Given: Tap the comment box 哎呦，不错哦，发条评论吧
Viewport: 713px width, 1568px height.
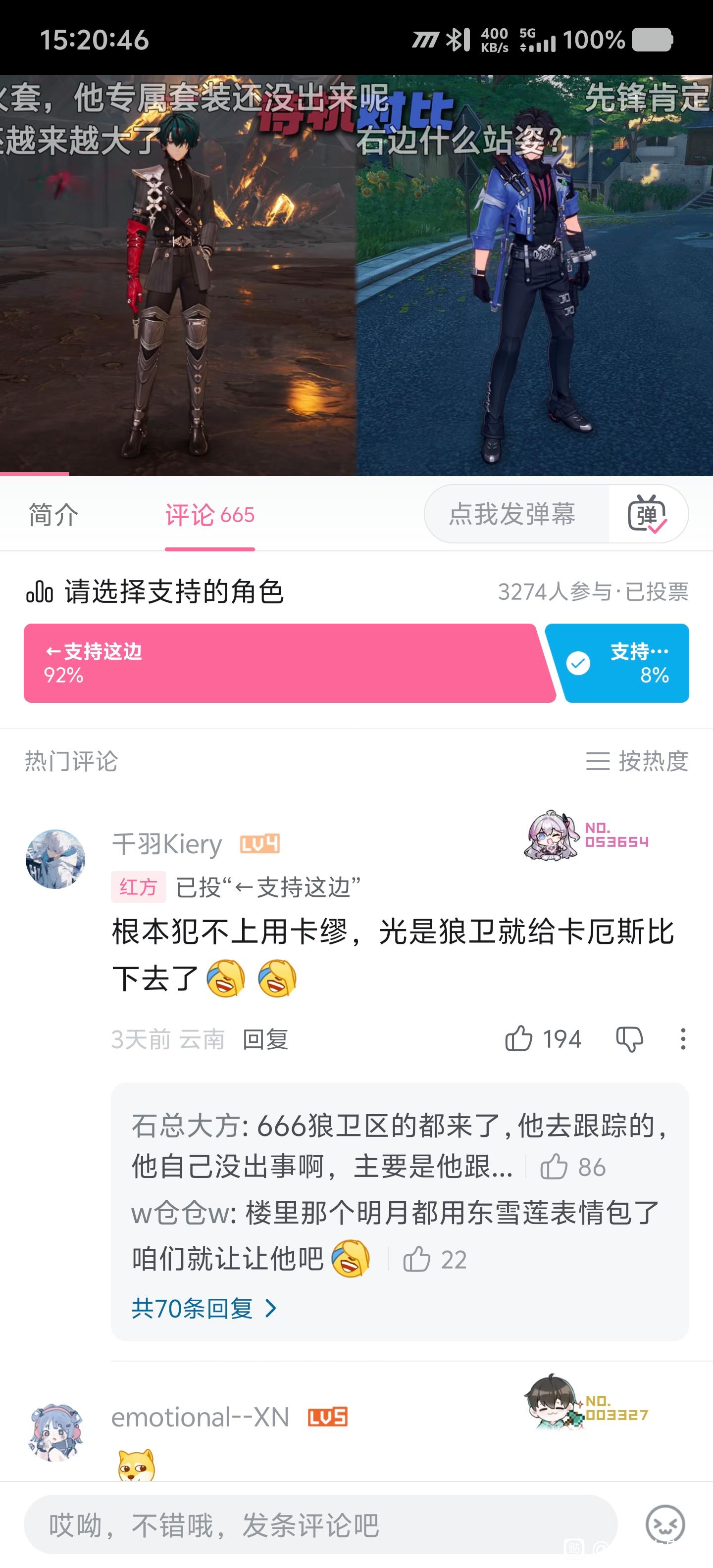Looking at the screenshot, I should [320, 1525].
